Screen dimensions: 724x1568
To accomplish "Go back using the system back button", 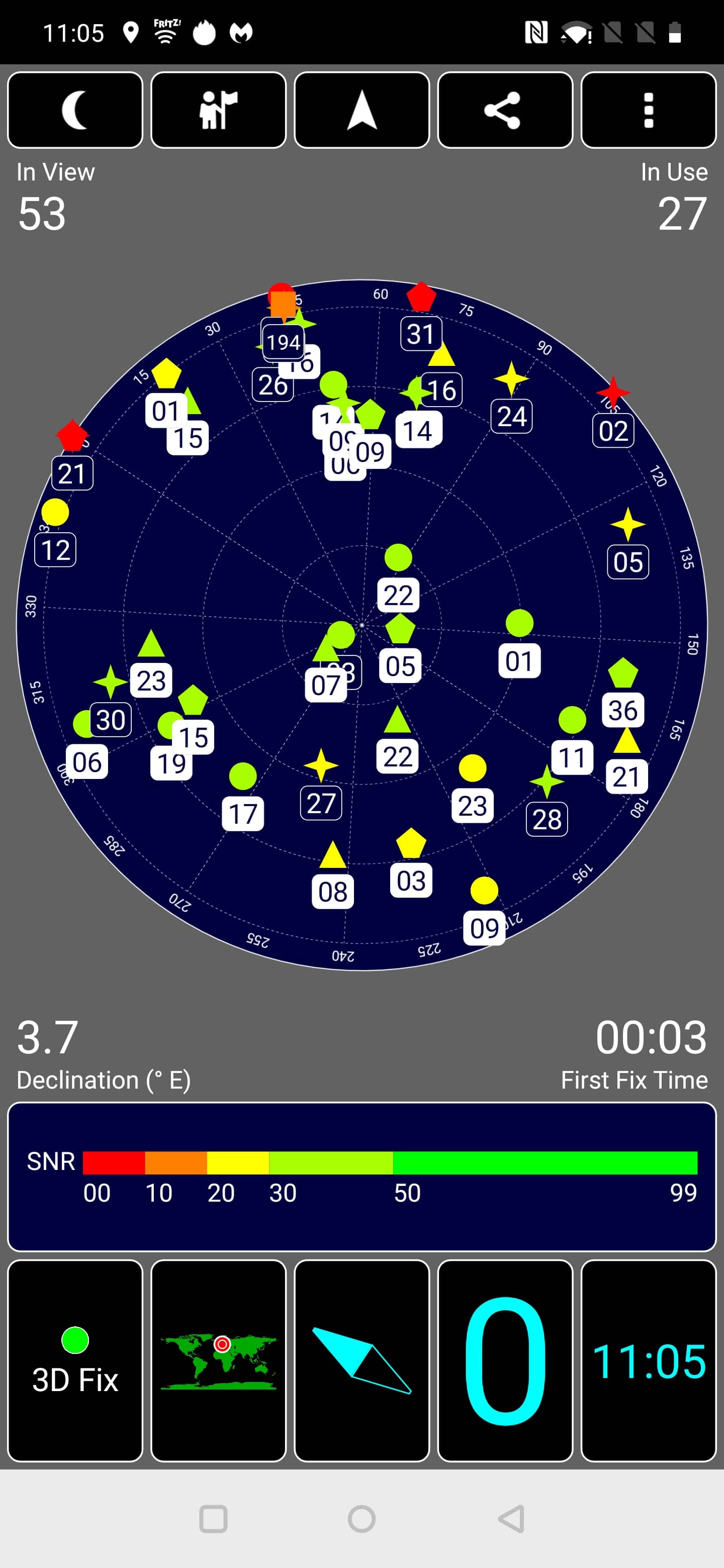I will coord(511,1519).
